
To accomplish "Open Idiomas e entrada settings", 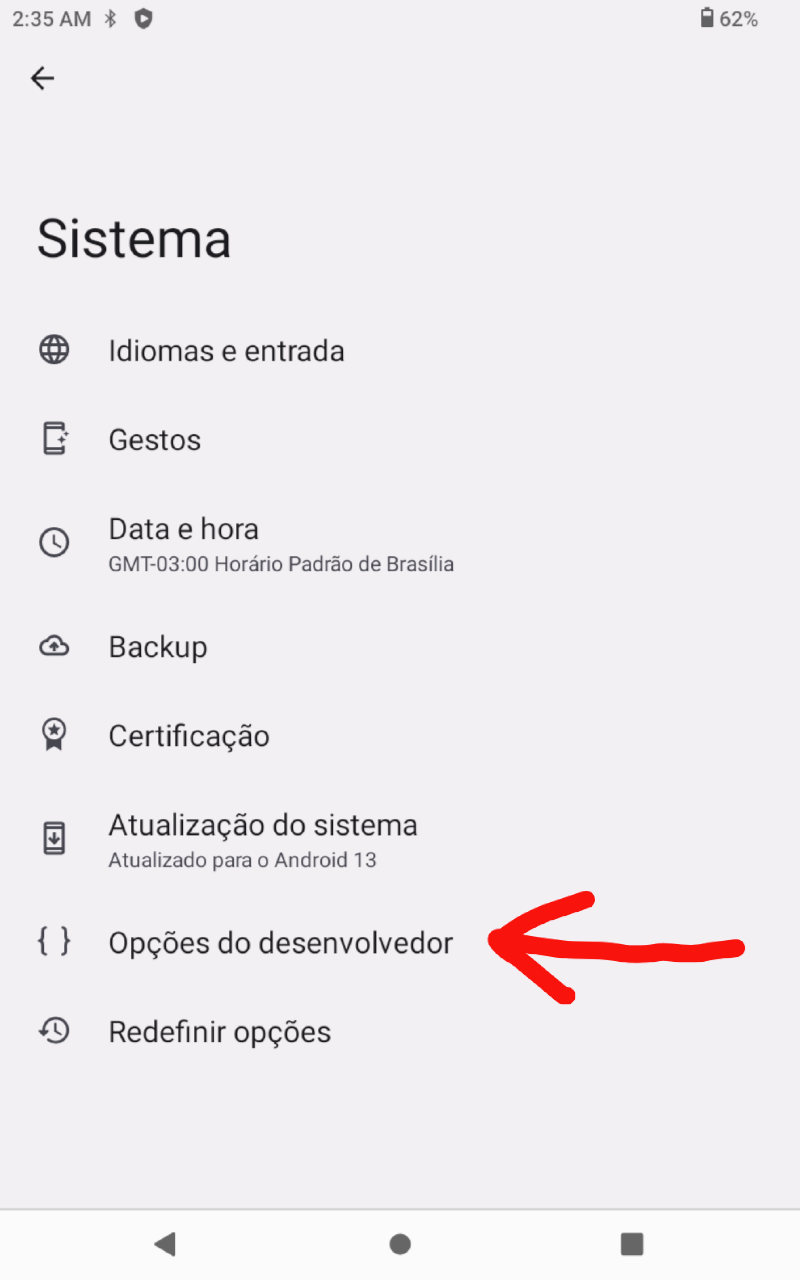I will click(x=226, y=351).
